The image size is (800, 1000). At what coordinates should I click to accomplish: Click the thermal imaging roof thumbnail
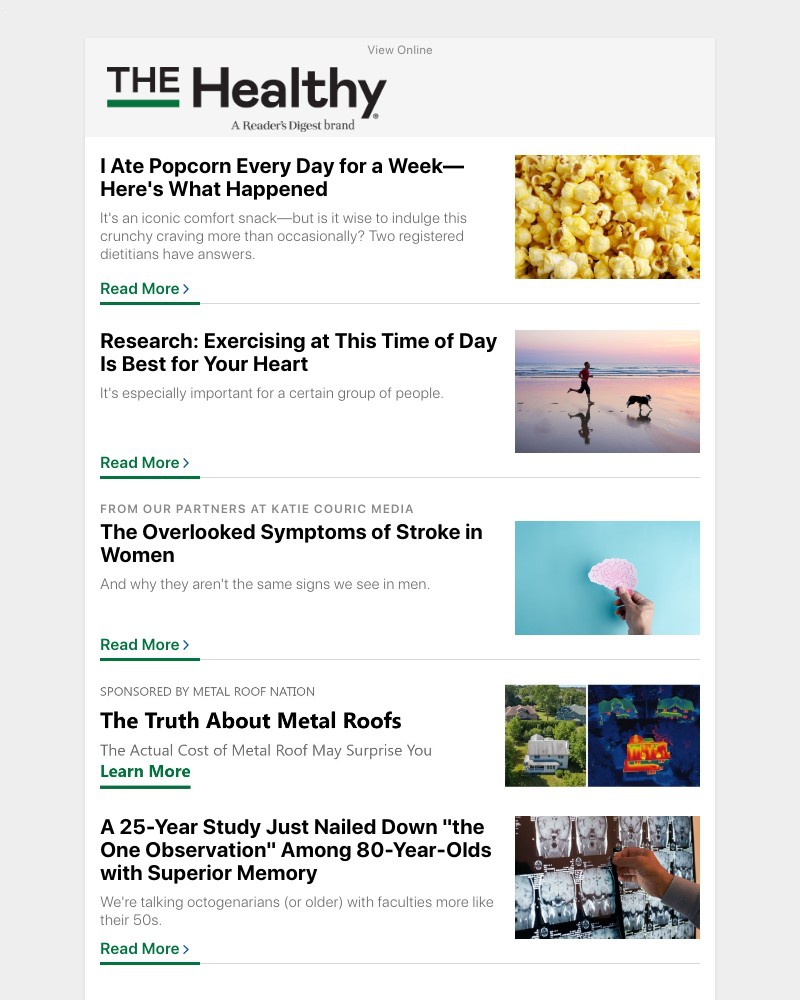(644, 734)
